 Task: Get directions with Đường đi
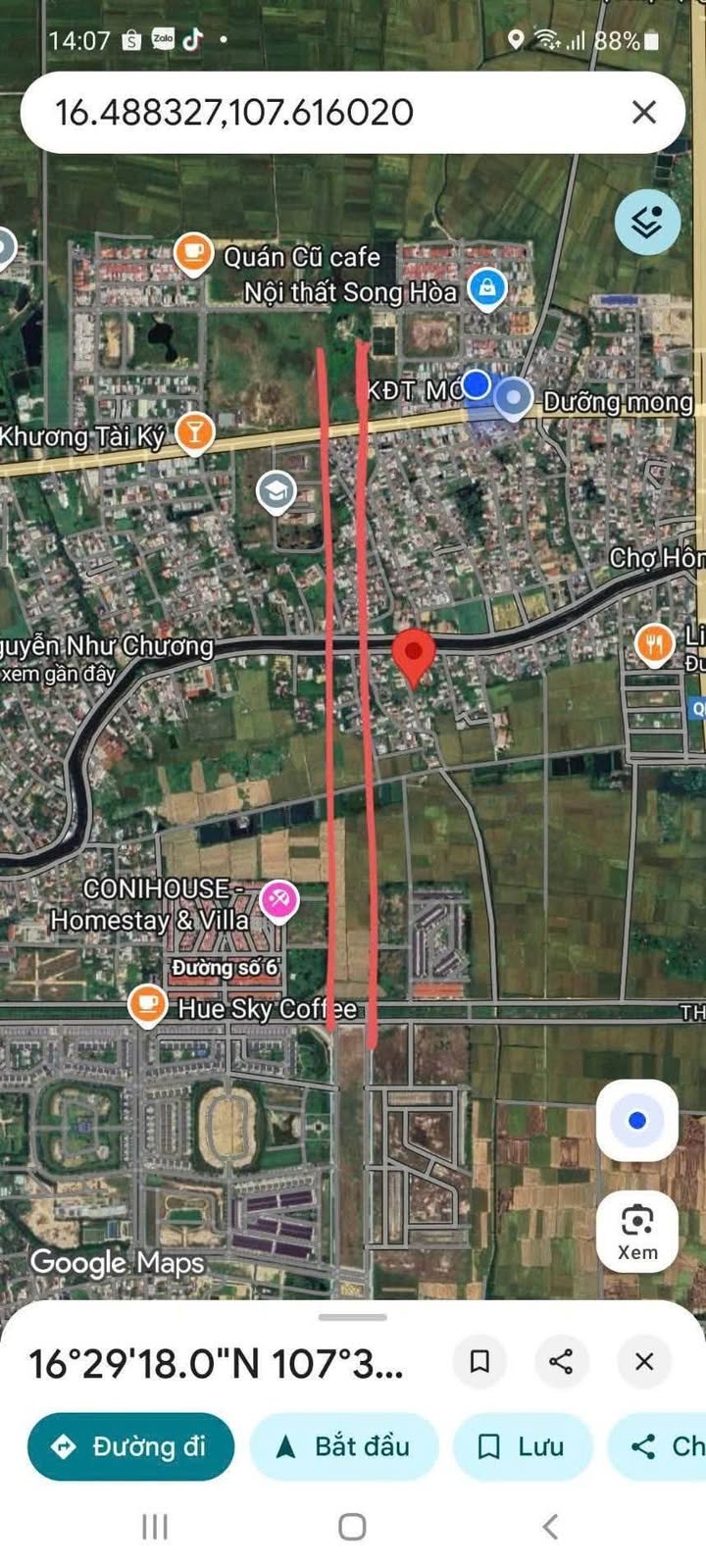click(130, 1446)
